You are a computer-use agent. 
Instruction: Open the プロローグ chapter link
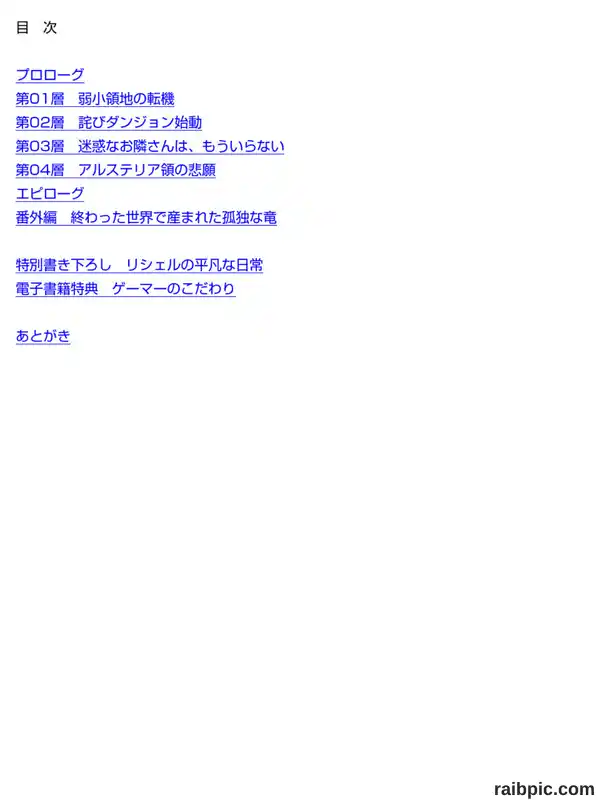point(50,75)
